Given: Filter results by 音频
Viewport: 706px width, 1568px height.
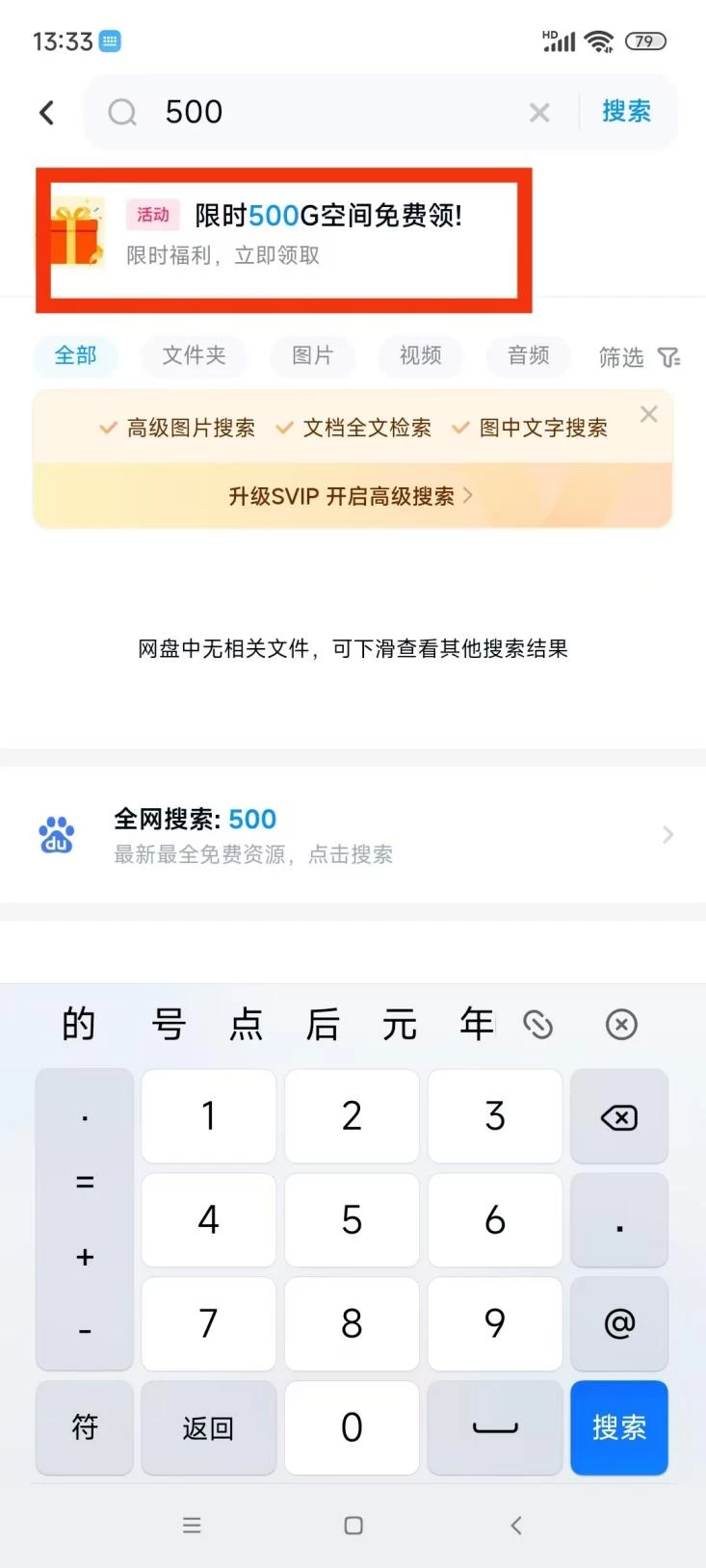Looking at the screenshot, I should [529, 356].
